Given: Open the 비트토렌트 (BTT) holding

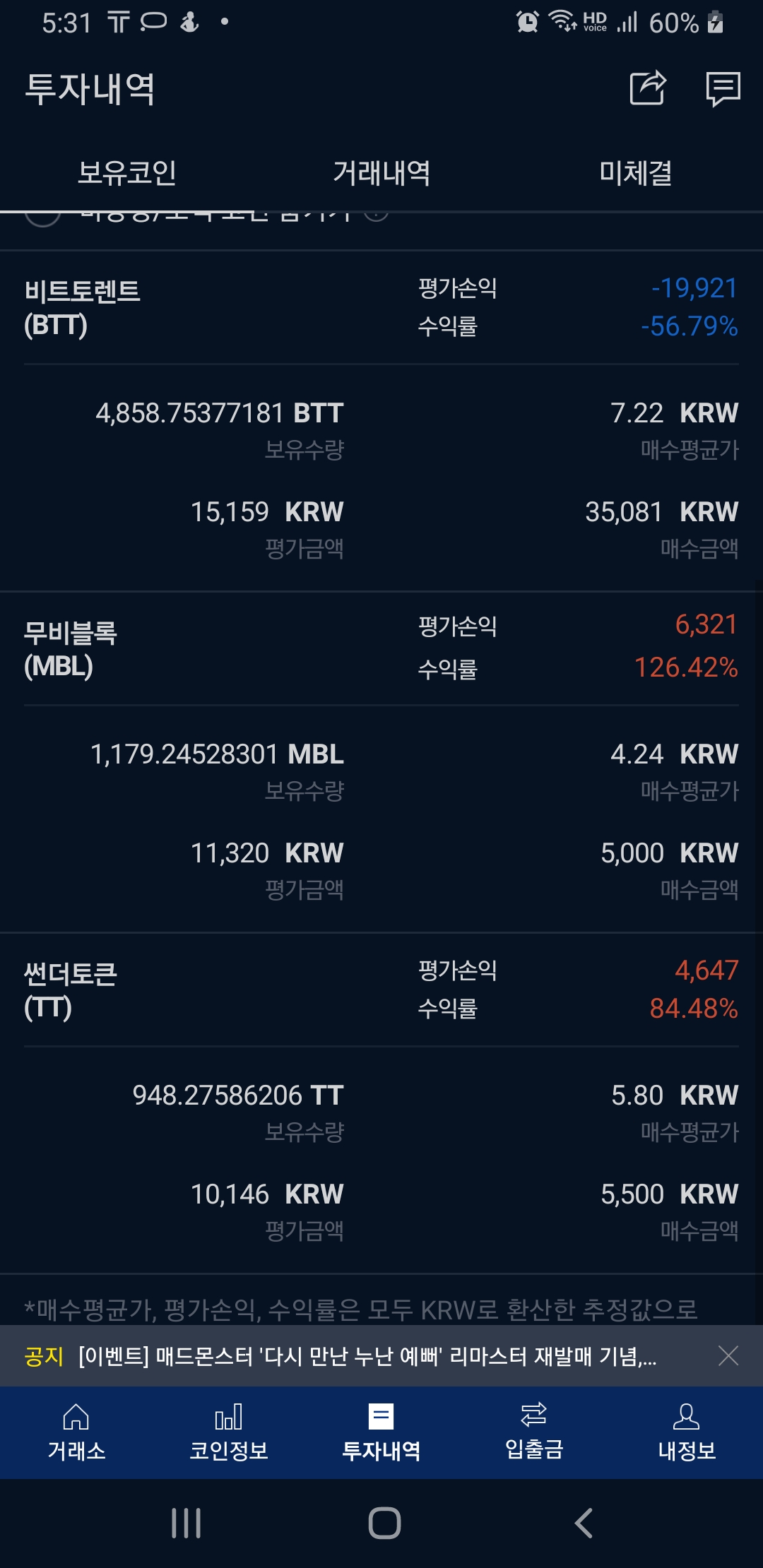Looking at the screenshot, I should [x=83, y=308].
